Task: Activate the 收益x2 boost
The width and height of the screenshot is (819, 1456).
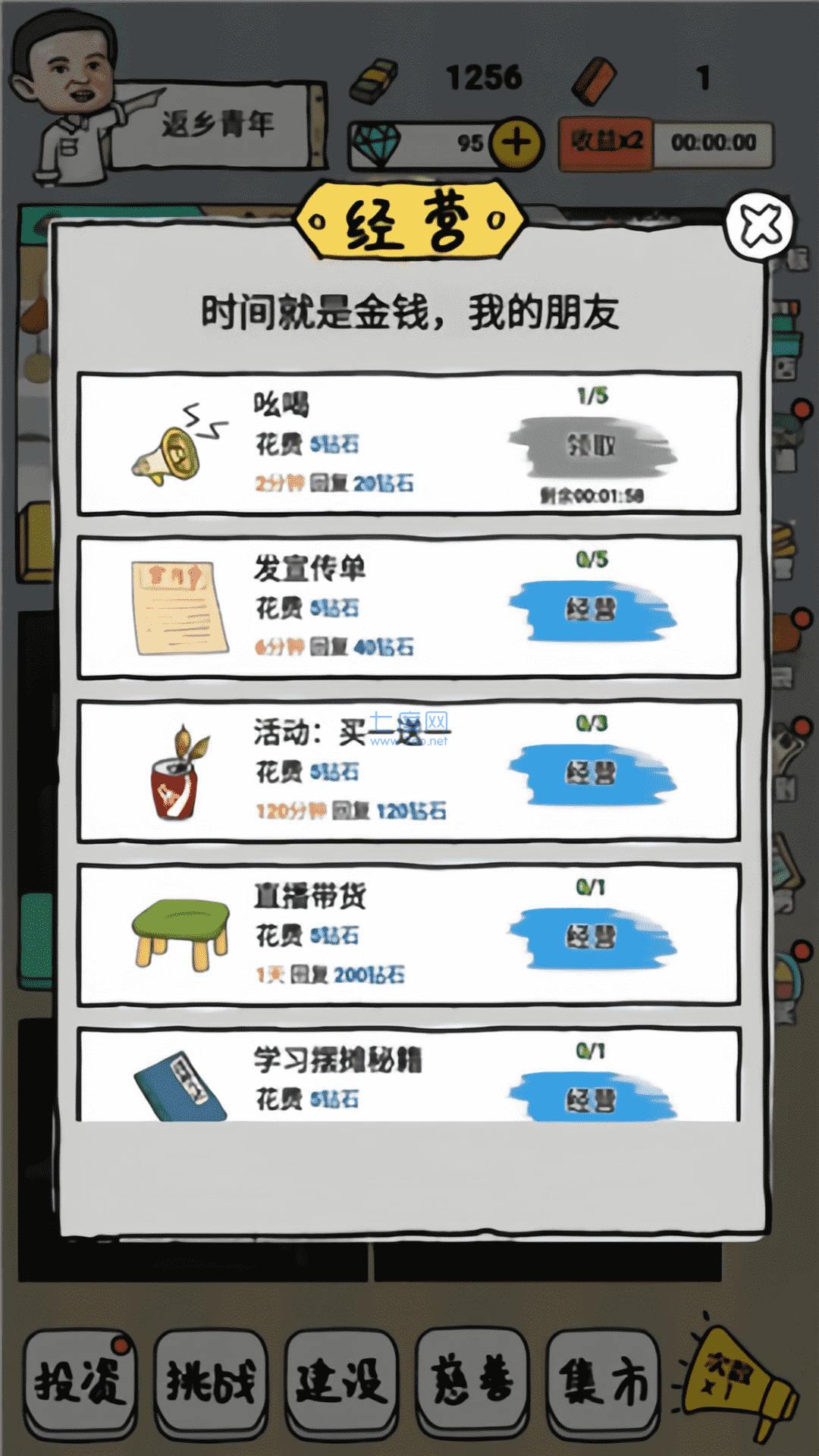Action: coord(607,142)
